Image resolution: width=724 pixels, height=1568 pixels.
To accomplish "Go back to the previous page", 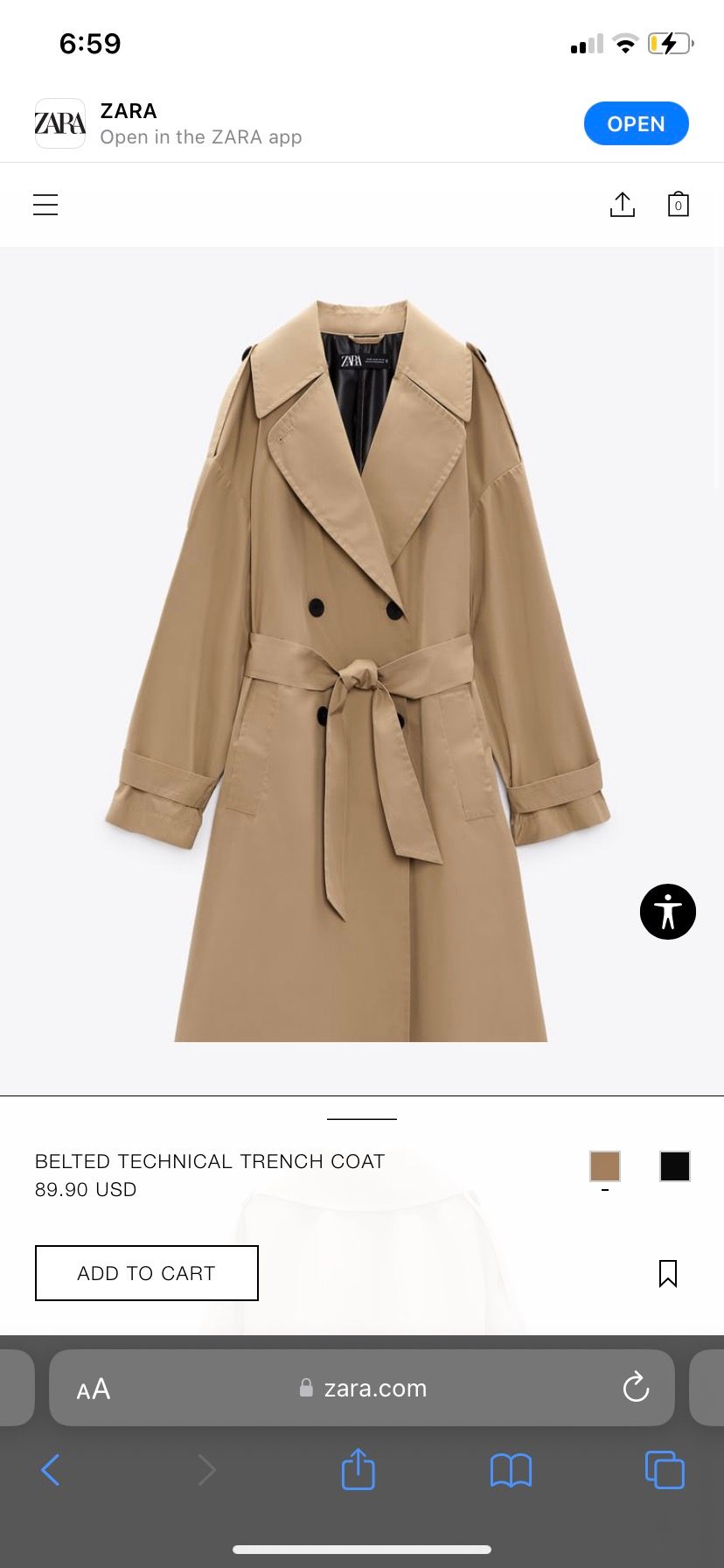I will [x=51, y=1470].
